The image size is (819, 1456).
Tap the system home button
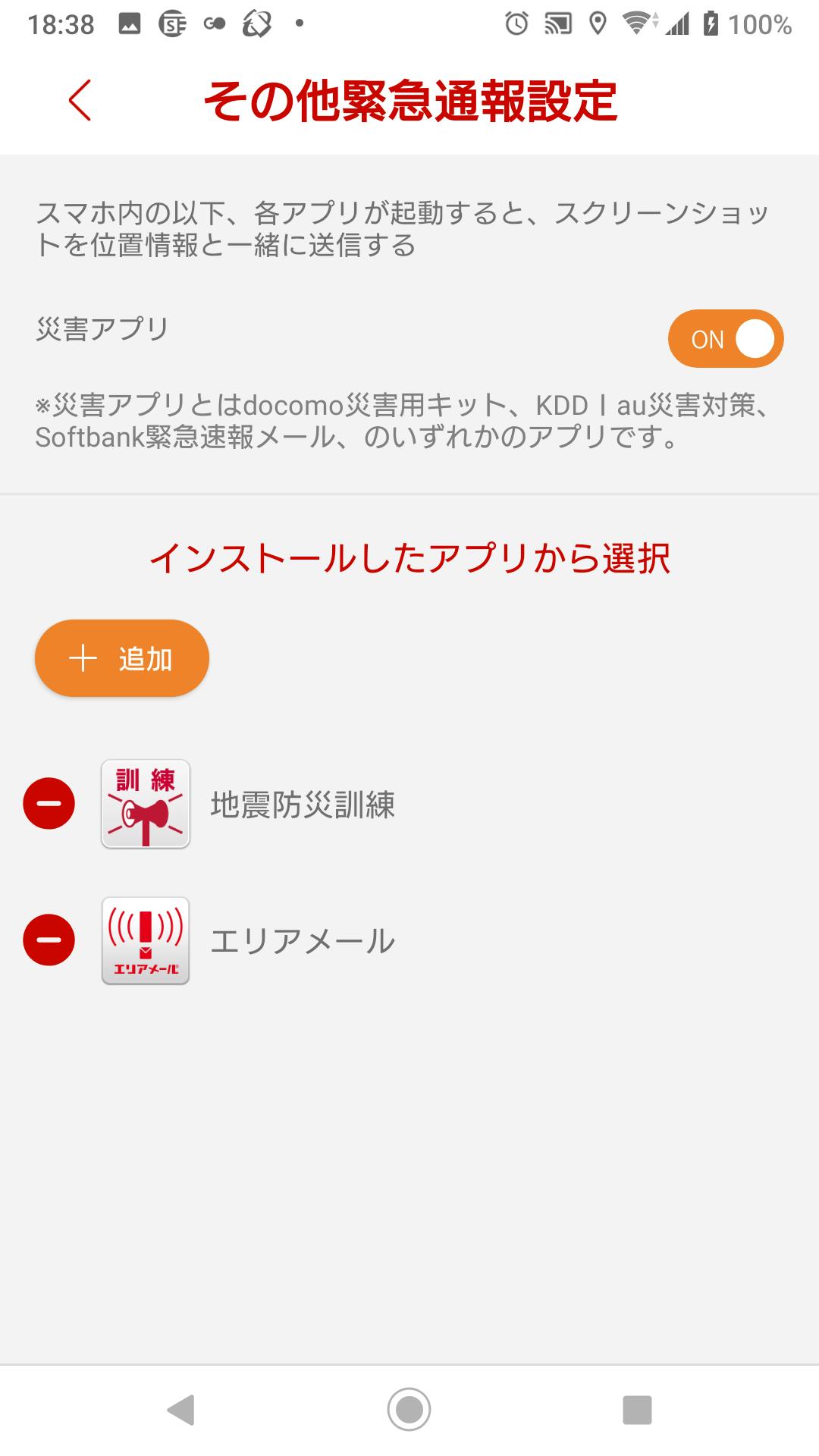tap(409, 1410)
